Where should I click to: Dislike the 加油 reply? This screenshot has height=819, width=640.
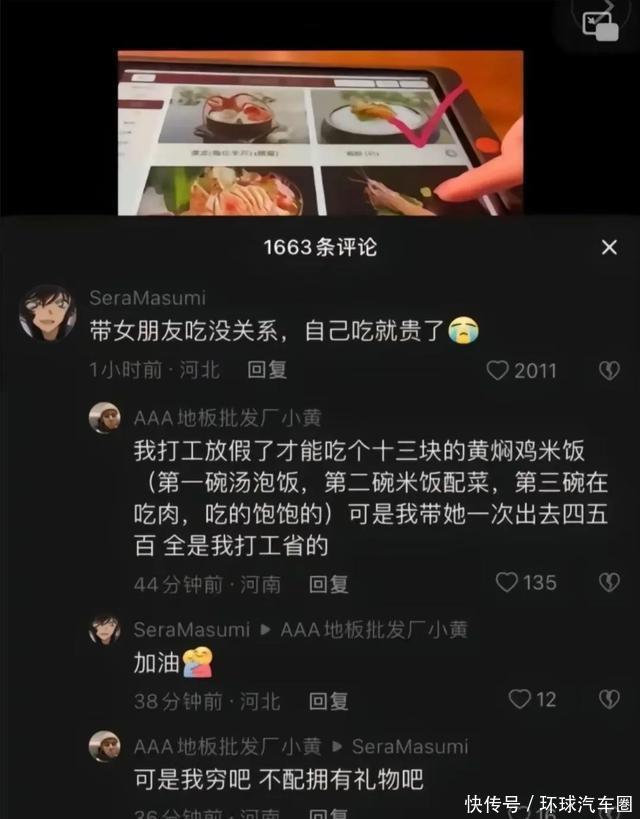609,699
